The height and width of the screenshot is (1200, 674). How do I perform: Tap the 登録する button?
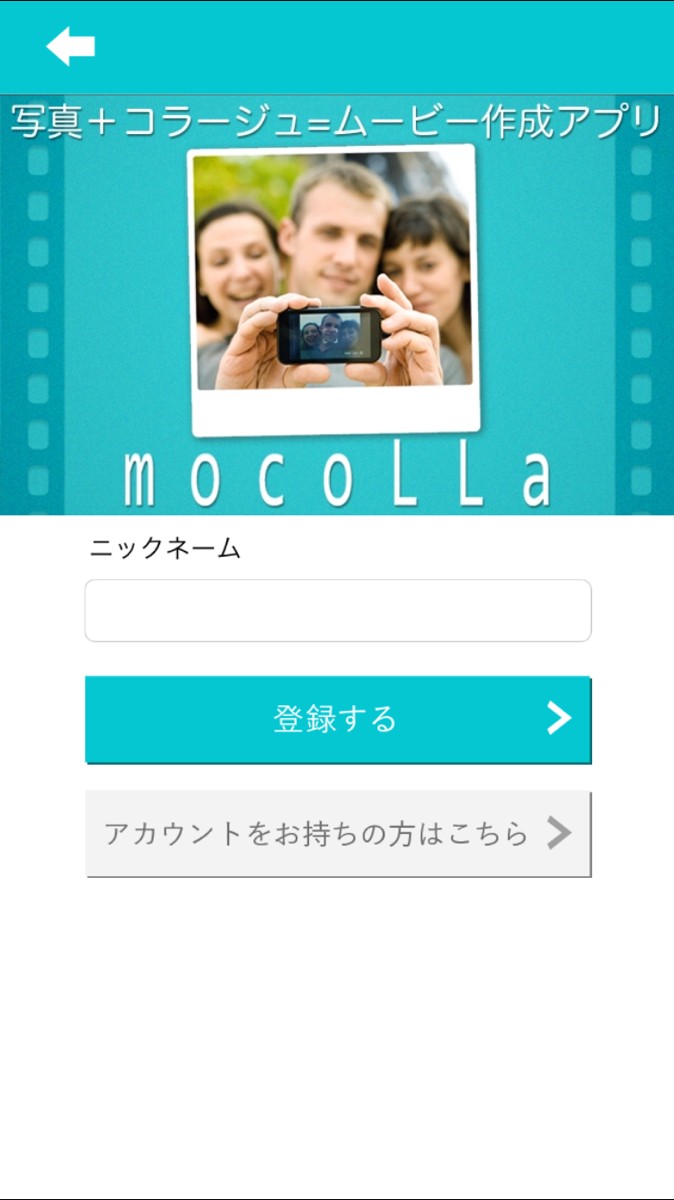coord(338,719)
